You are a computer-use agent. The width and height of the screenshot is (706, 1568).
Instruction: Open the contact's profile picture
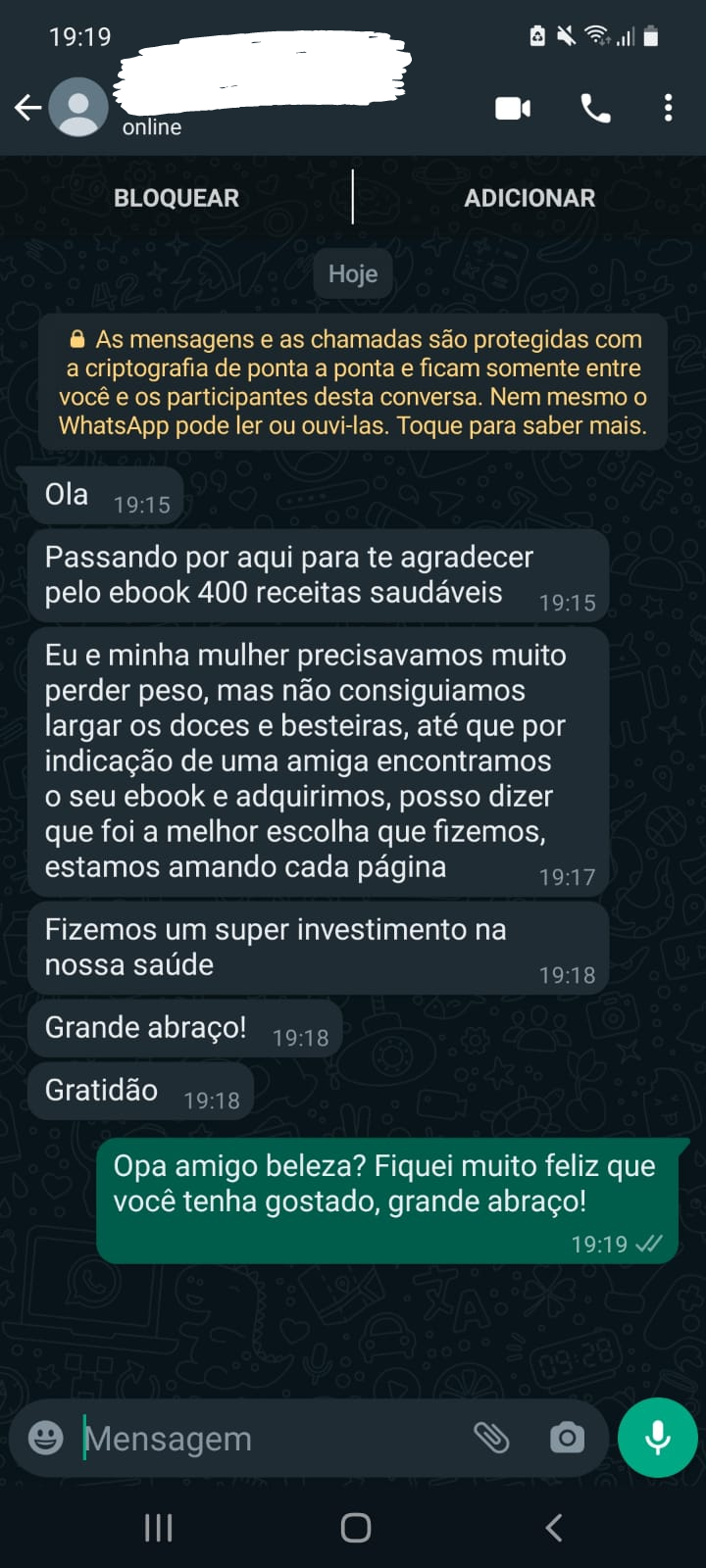[78, 108]
